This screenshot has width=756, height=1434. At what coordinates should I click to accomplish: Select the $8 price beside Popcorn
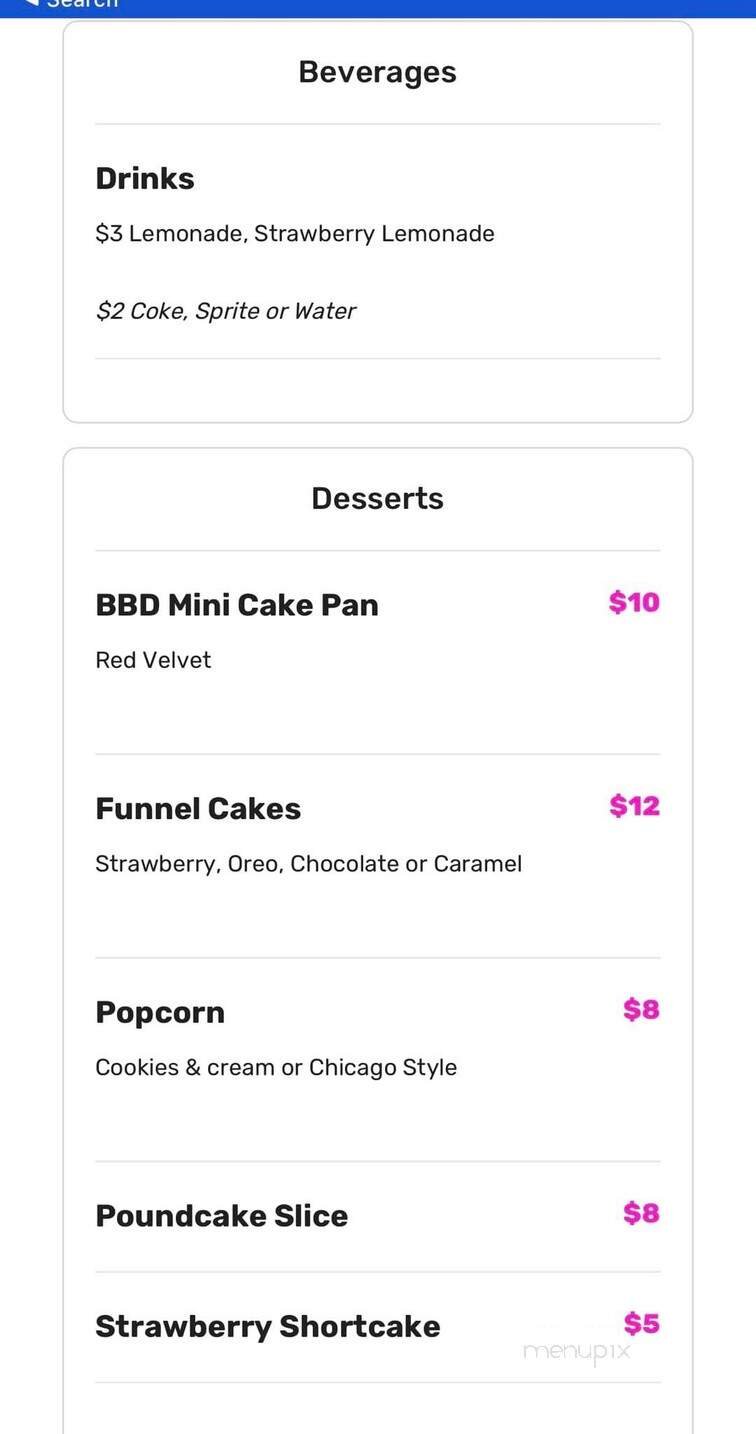click(641, 1009)
